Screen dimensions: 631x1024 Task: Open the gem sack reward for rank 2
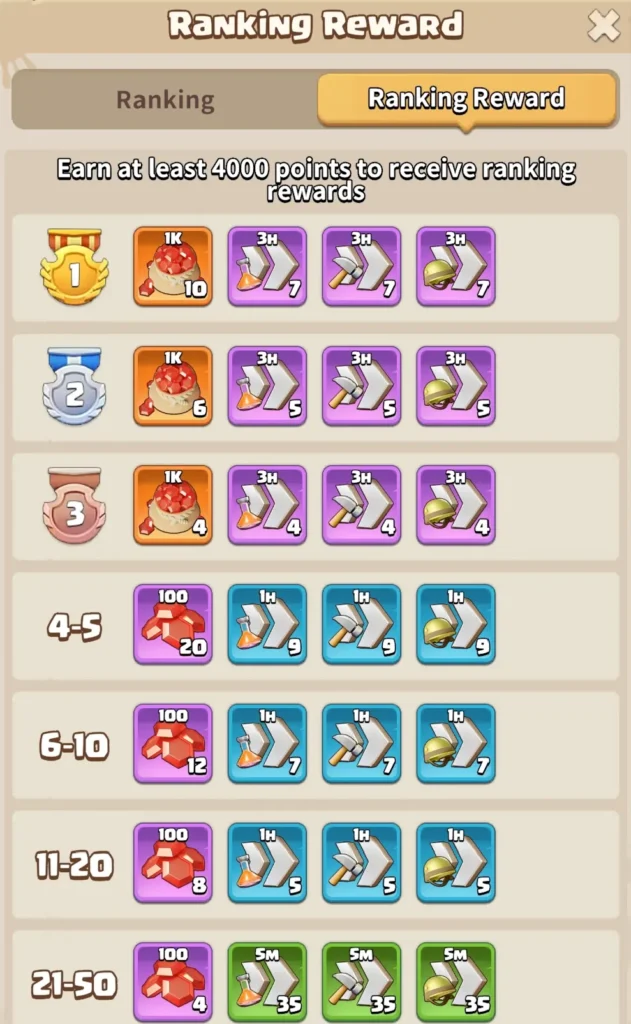tap(173, 386)
